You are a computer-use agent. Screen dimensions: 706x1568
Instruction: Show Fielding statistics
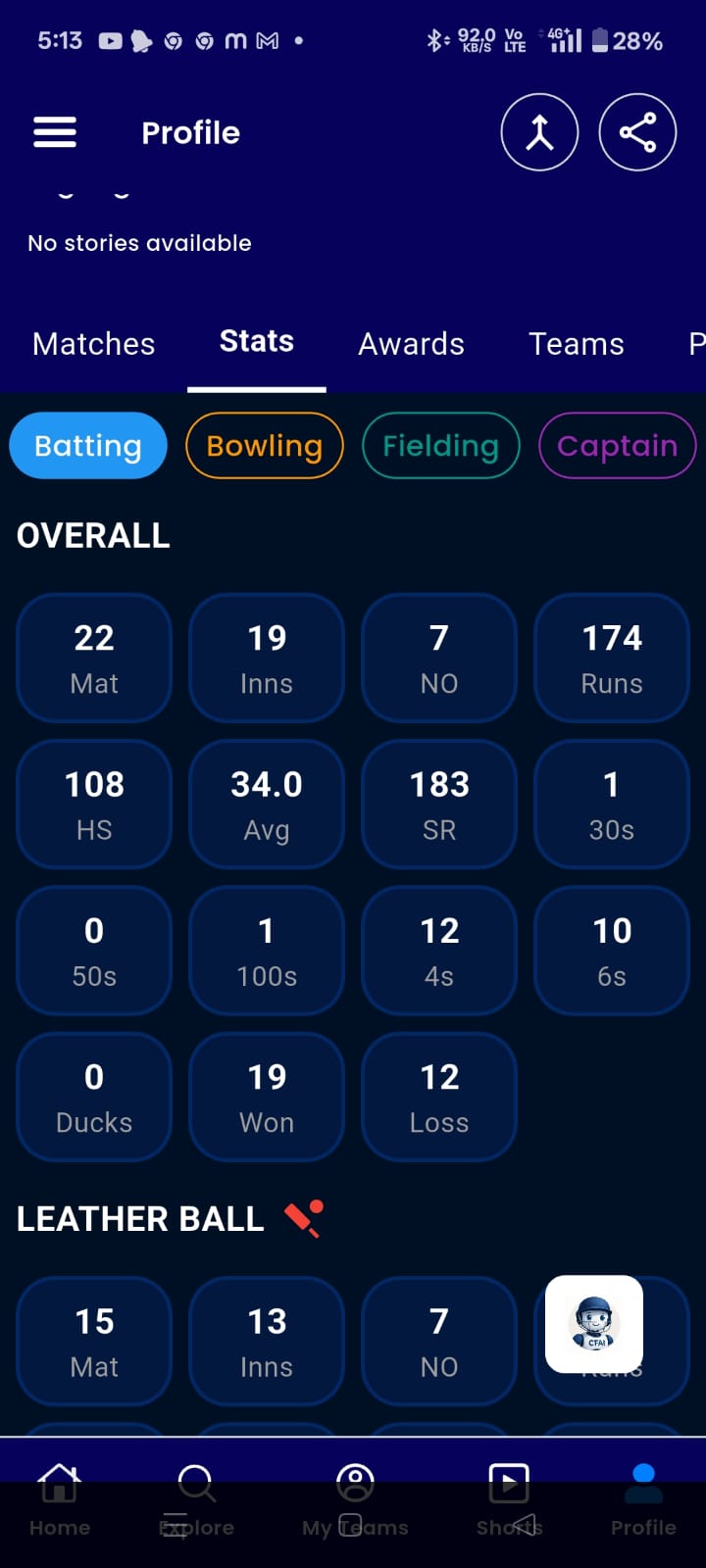coord(440,446)
